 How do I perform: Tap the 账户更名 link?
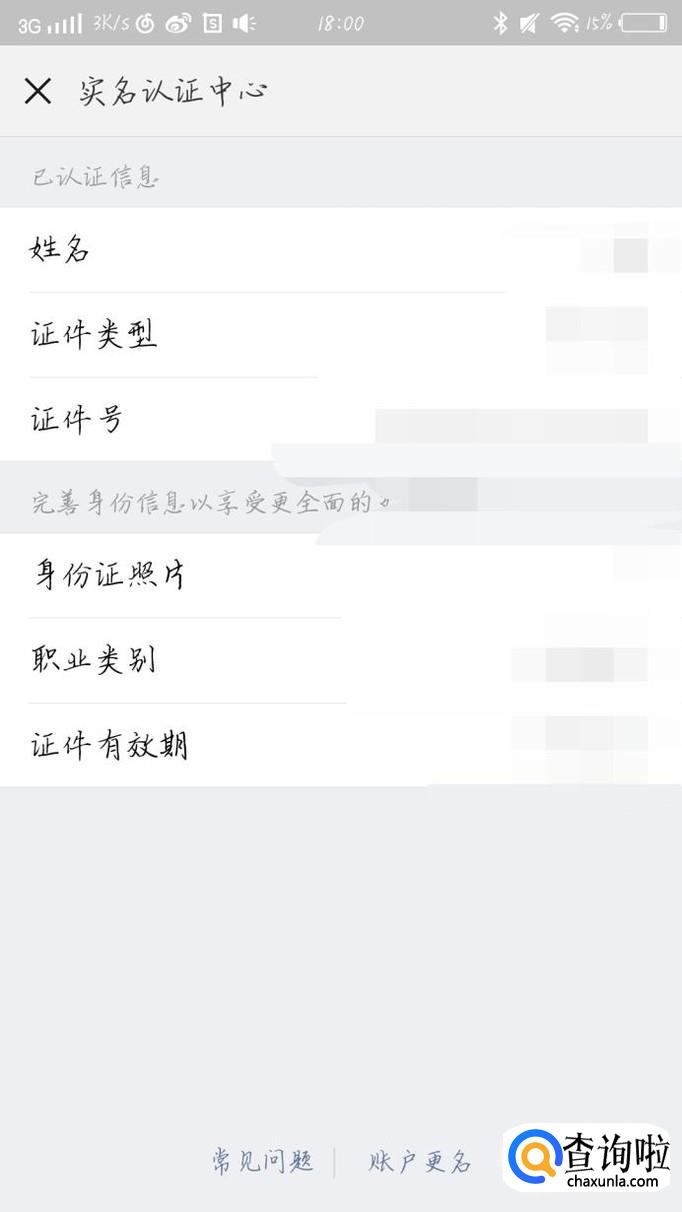tap(419, 1161)
